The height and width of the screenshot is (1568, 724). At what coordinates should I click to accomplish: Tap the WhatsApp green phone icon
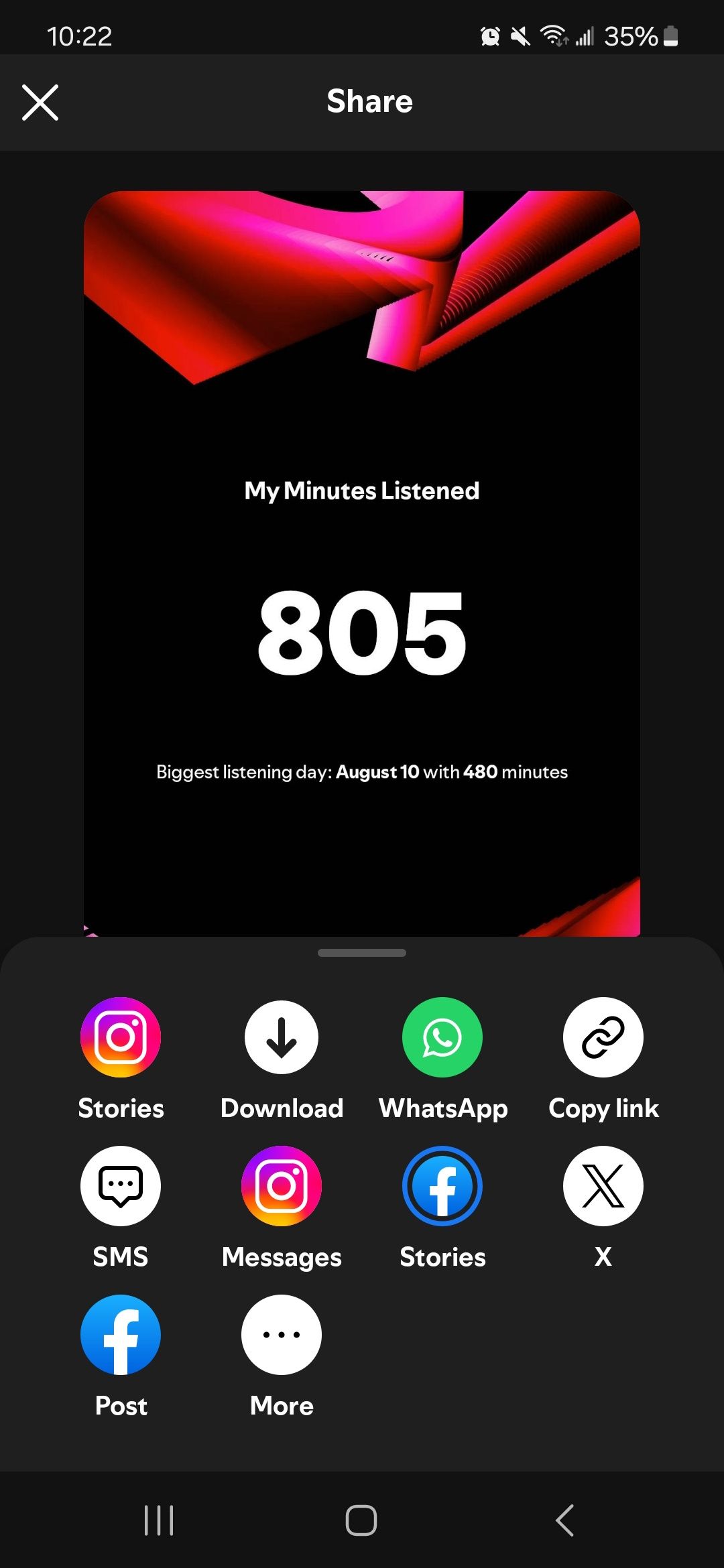click(x=442, y=1037)
